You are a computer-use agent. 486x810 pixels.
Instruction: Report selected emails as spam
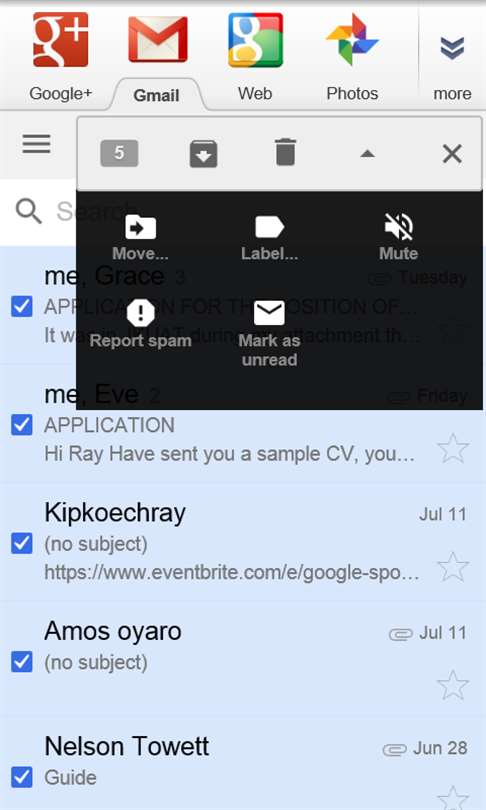tap(140, 324)
